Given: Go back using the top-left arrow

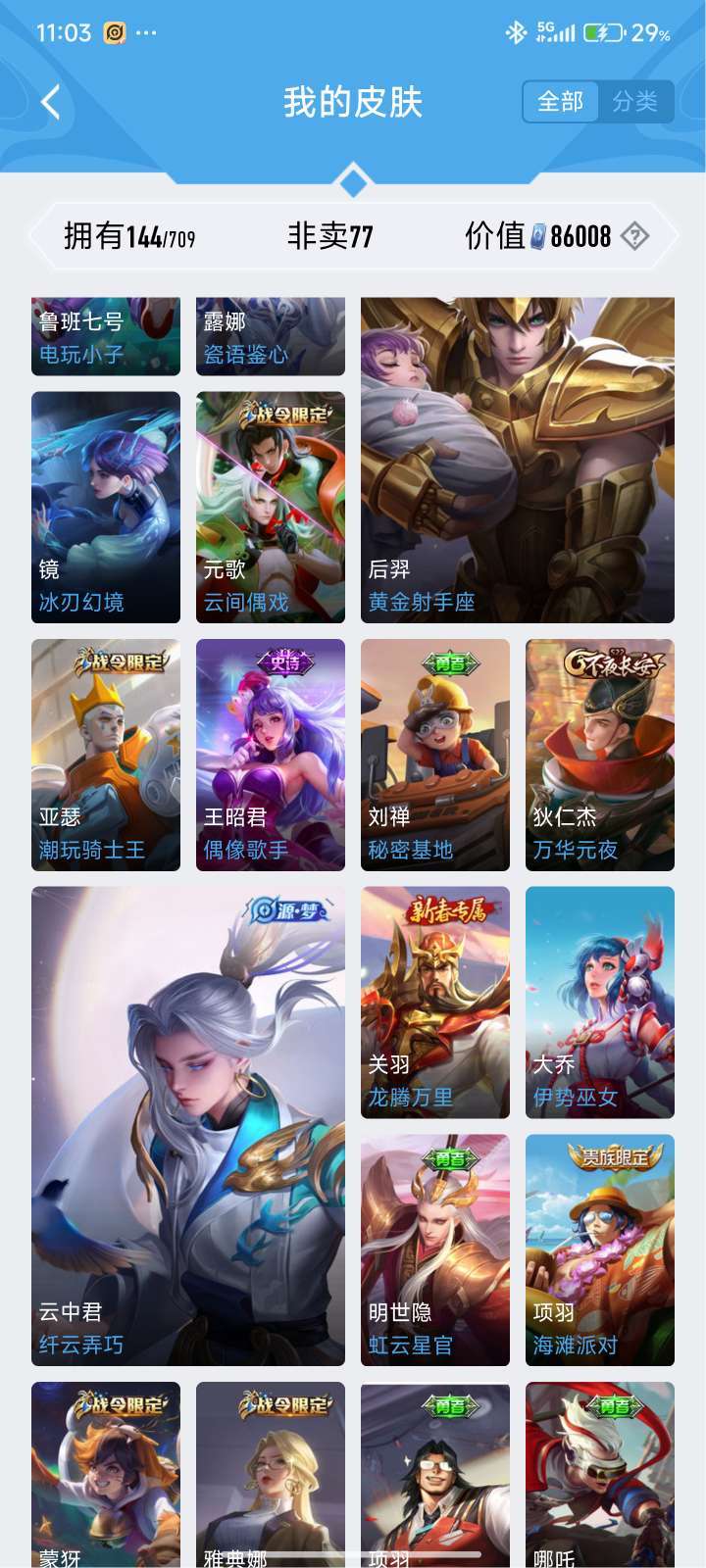Looking at the screenshot, I should (x=51, y=102).
